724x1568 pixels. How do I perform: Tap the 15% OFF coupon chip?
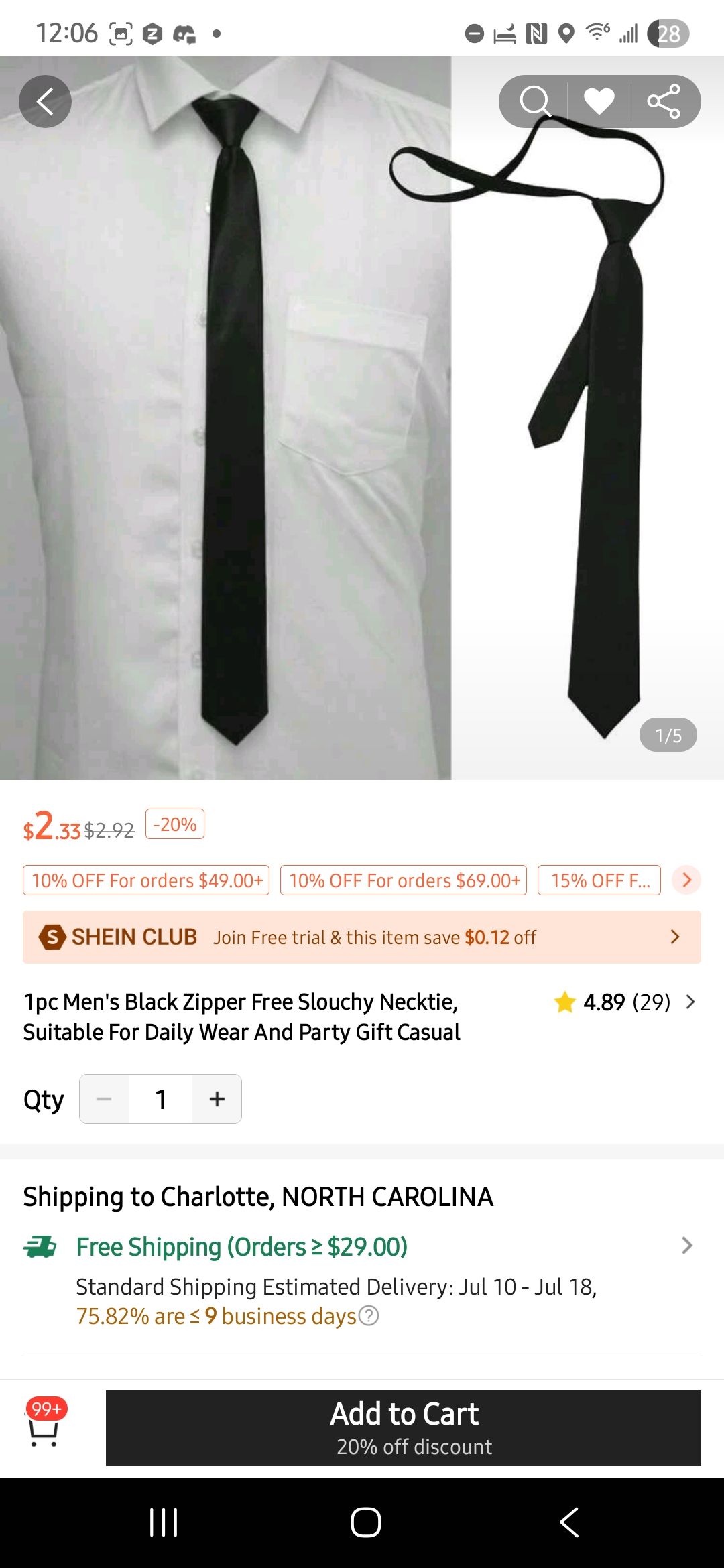point(599,880)
